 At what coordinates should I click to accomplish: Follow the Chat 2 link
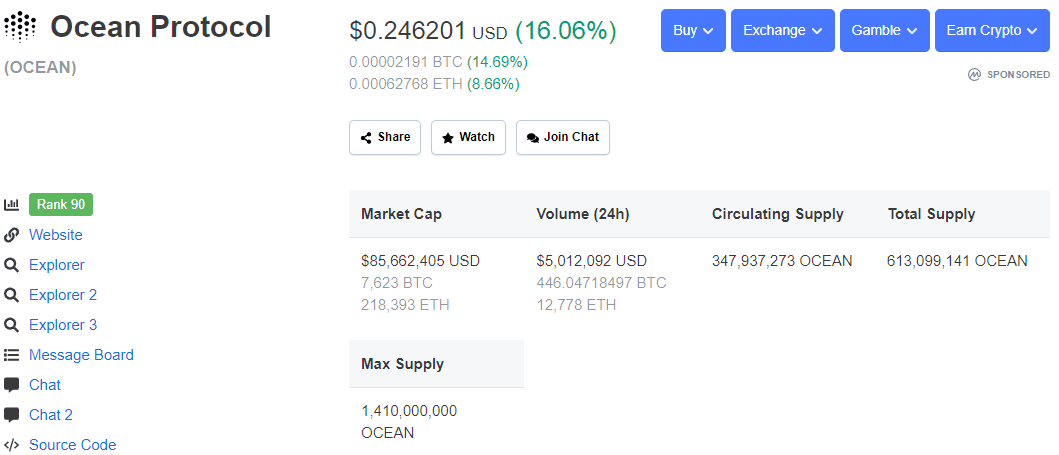point(51,415)
